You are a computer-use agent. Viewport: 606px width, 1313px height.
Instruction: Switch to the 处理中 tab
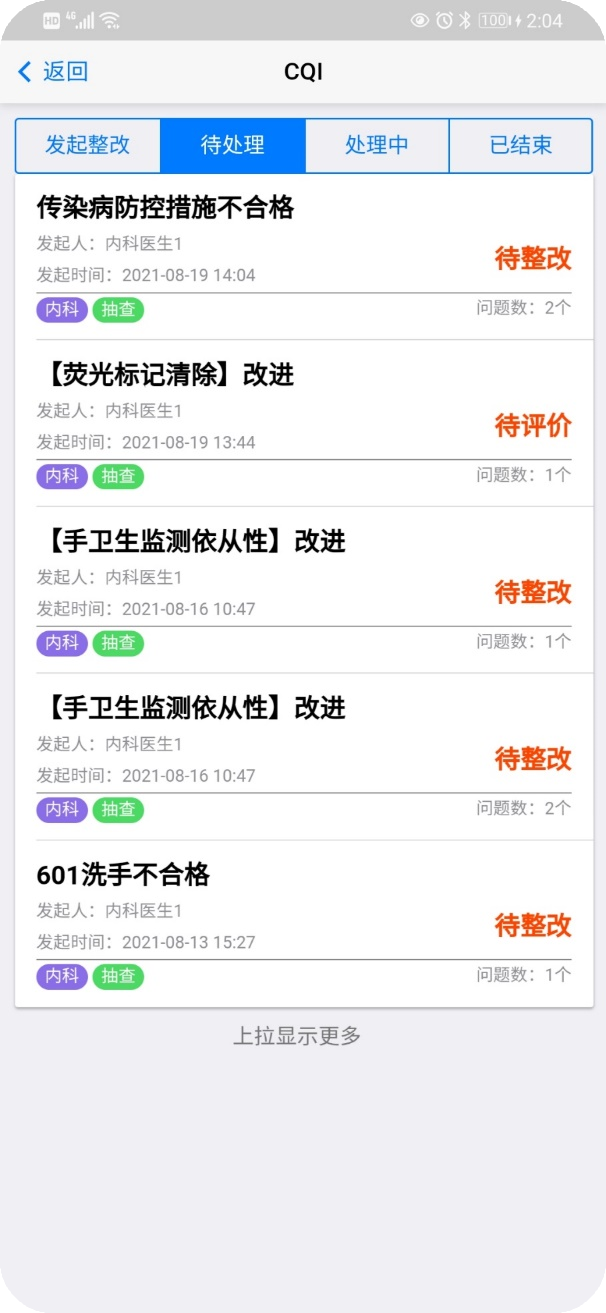(377, 145)
